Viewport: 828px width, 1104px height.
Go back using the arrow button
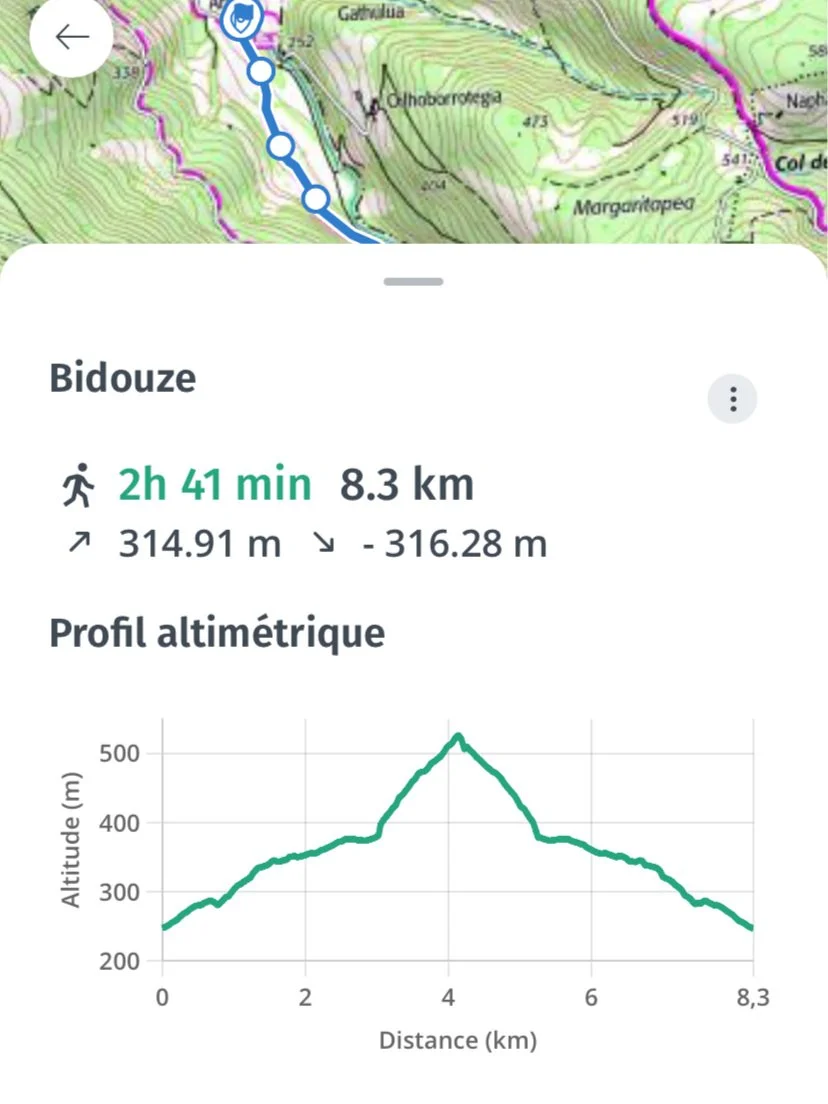pyautogui.click(x=71, y=37)
